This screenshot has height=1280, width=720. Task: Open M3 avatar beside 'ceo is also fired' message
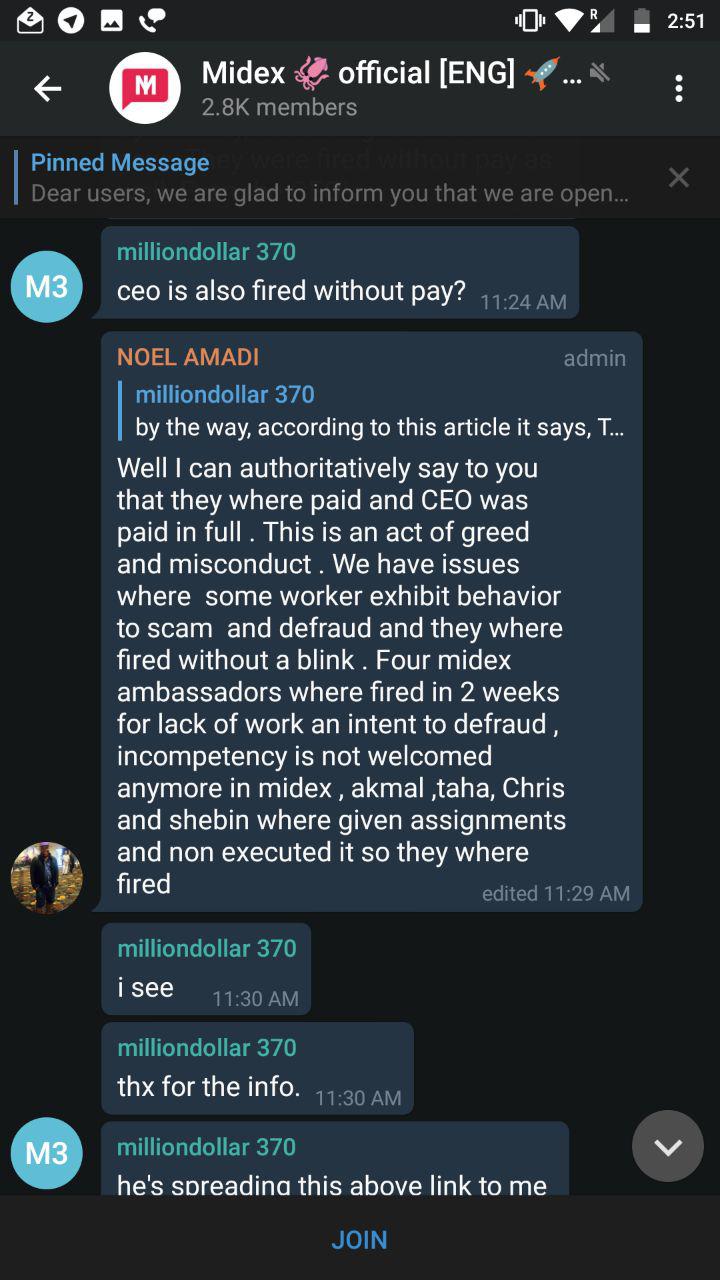click(x=46, y=287)
